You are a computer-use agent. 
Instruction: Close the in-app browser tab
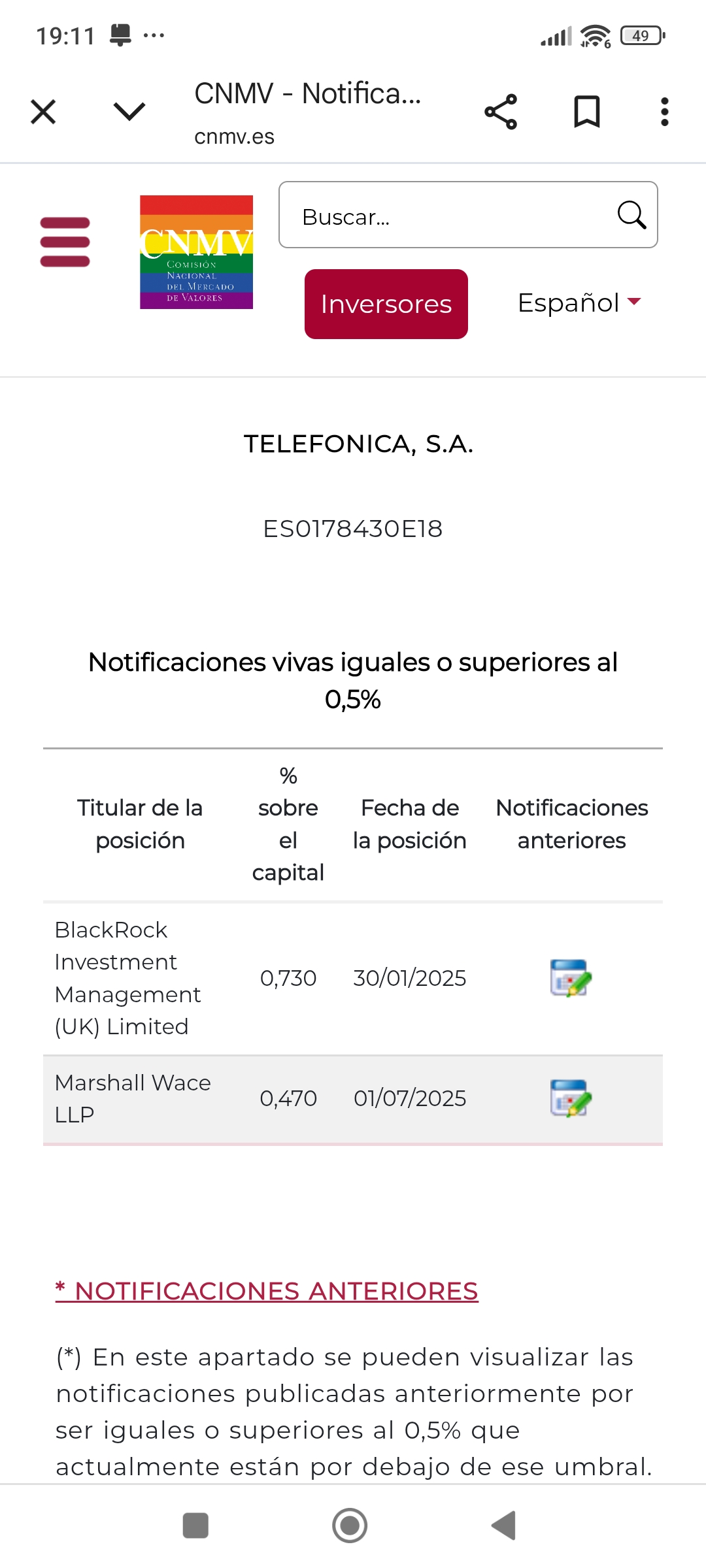(43, 112)
